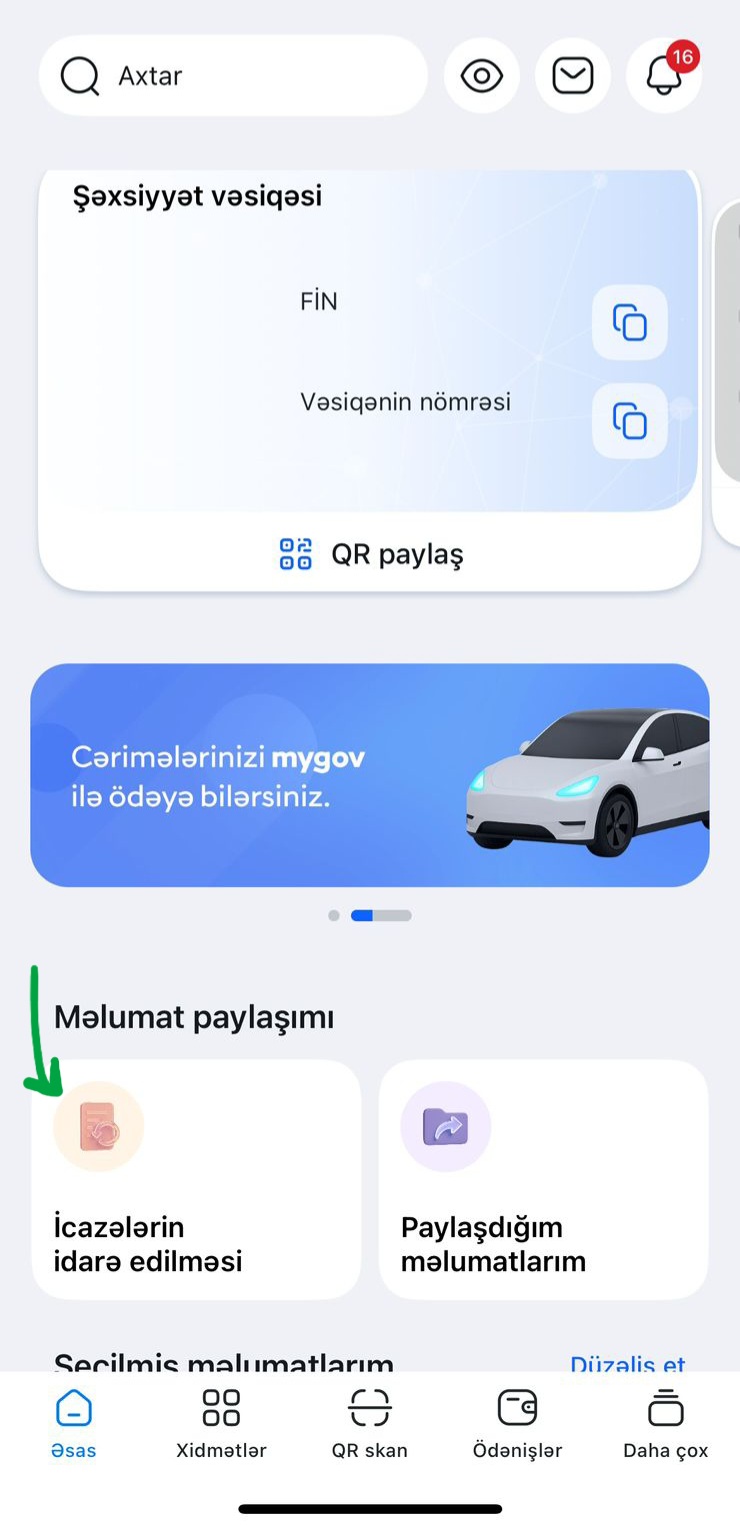Image resolution: width=740 pixels, height=1529 pixels.
Task: Open the messages envelope icon
Action: 572,76
